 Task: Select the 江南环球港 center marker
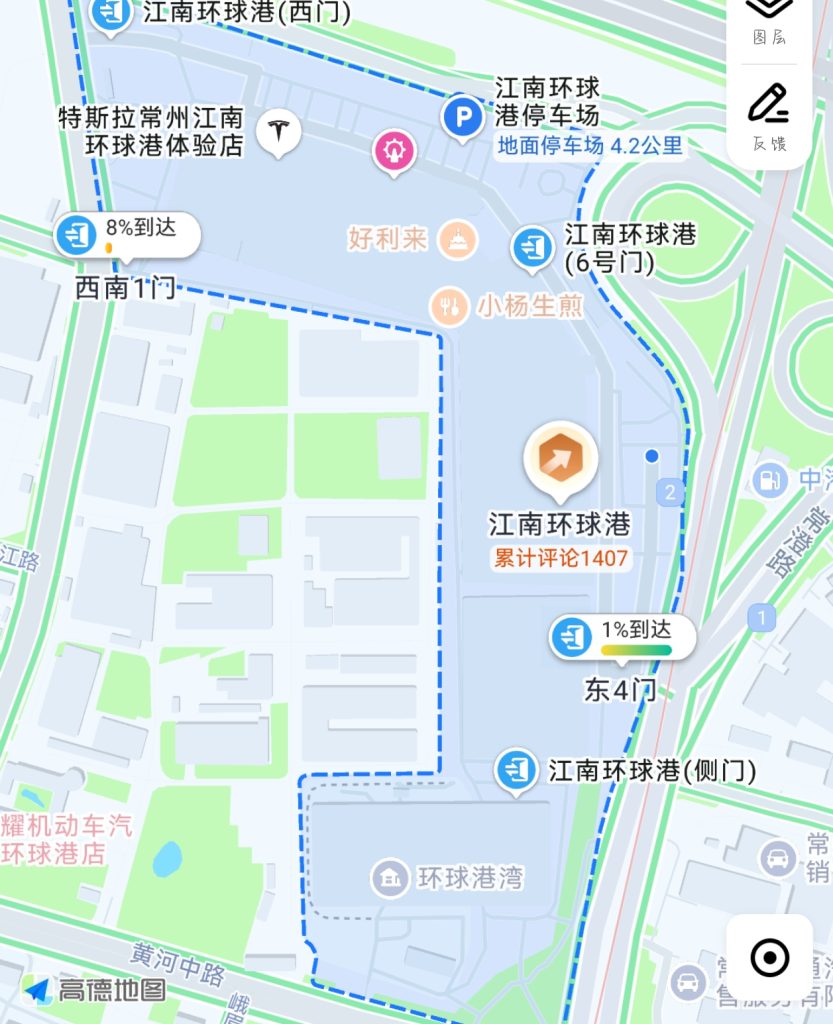pos(560,460)
